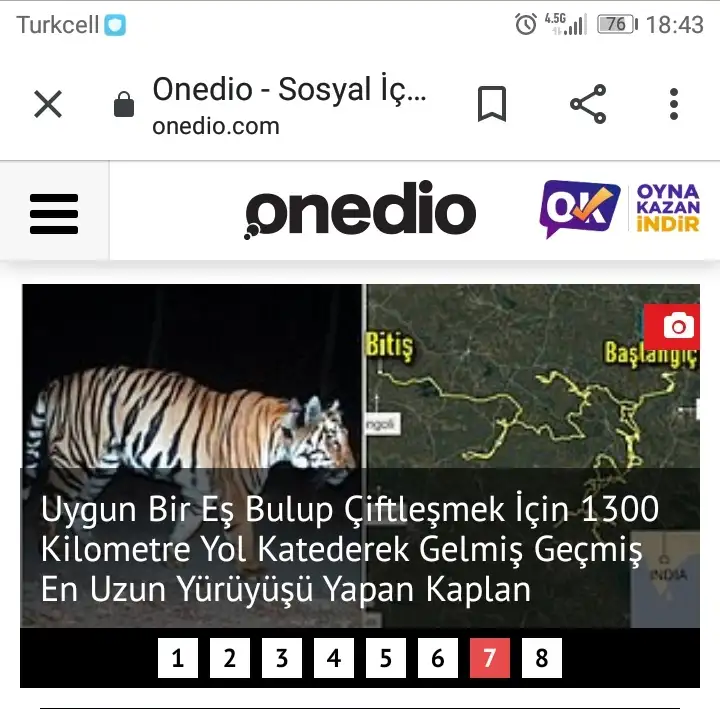Share this page
The width and height of the screenshot is (720, 709).
(588, 104)
